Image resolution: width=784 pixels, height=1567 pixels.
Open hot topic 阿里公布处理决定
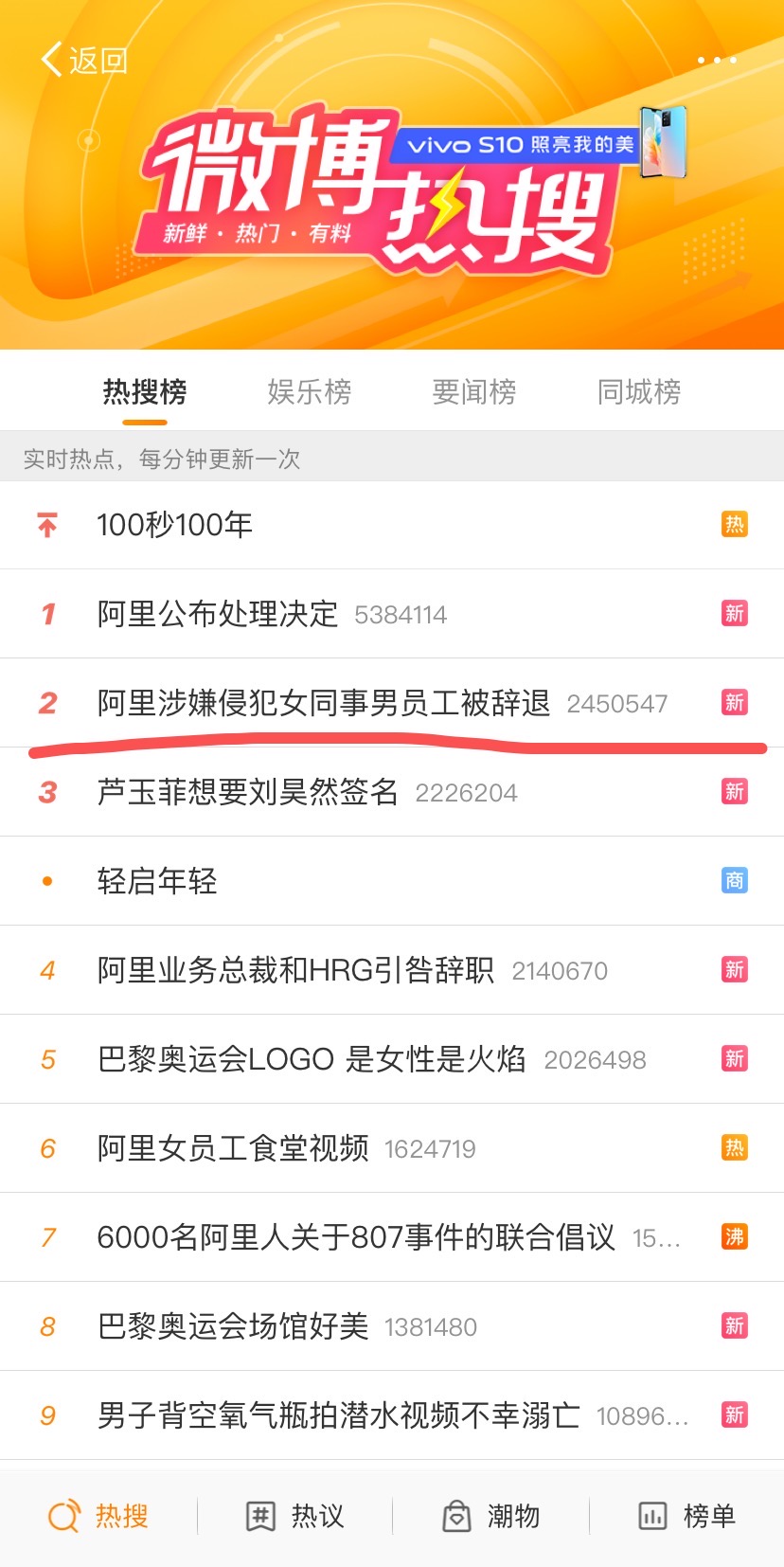[x=218, y=614]
